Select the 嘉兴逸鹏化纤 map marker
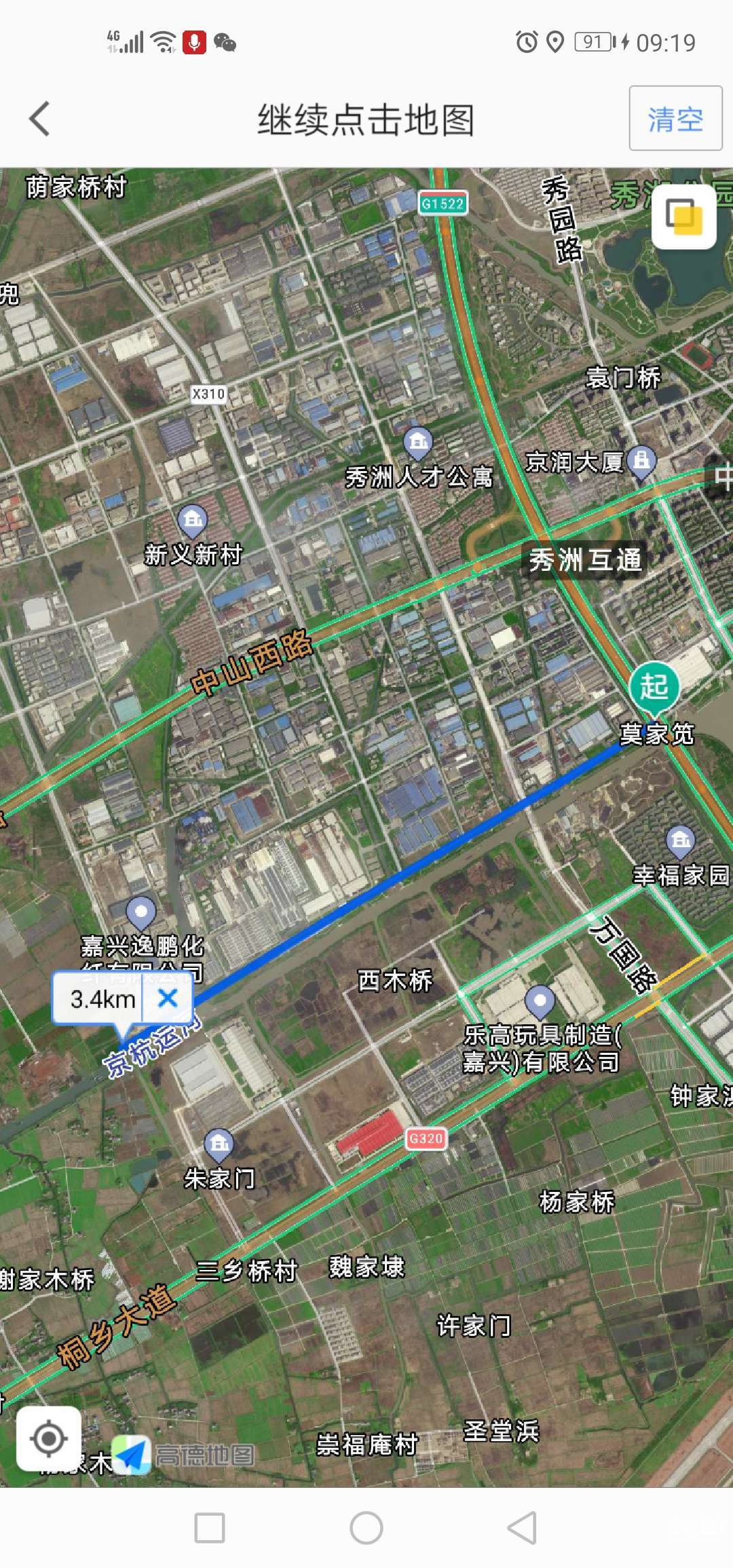Screen dimensions: 733x1568 (x=141, y=912)
